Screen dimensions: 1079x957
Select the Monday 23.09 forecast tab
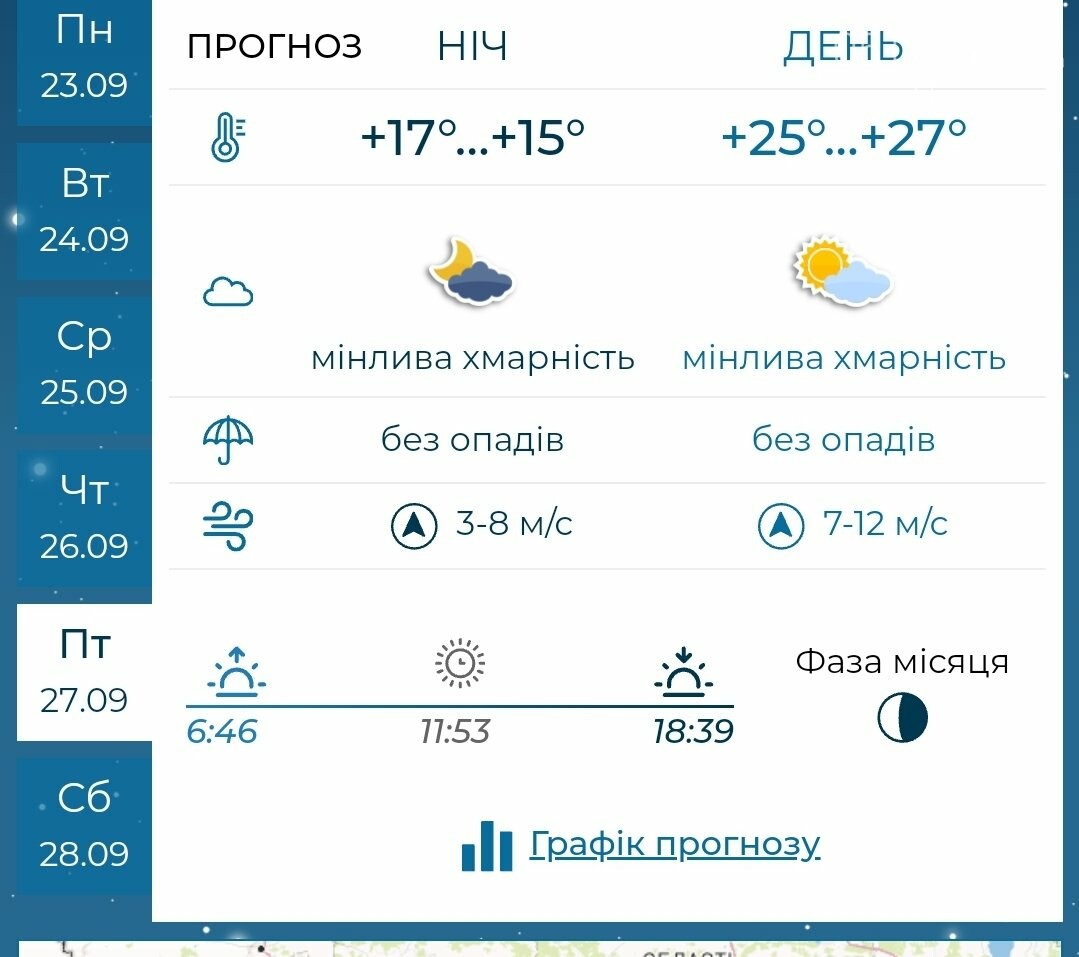[x=84, y=58]
